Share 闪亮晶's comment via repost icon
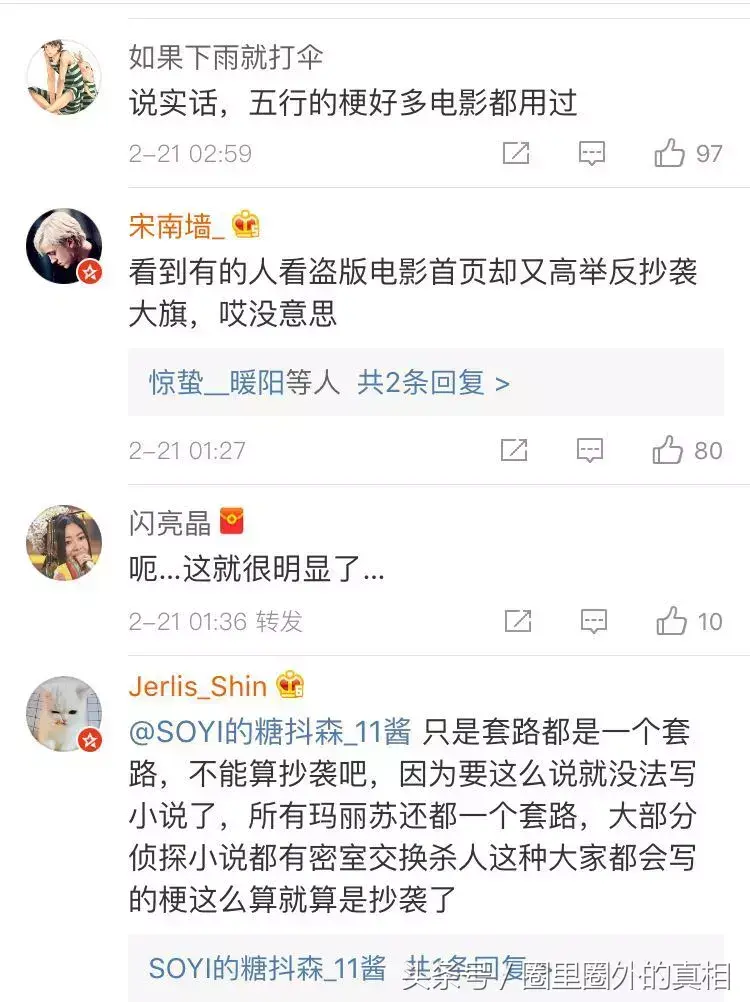This screenshot has height=1002, width=750. click(x=517, y=621)
